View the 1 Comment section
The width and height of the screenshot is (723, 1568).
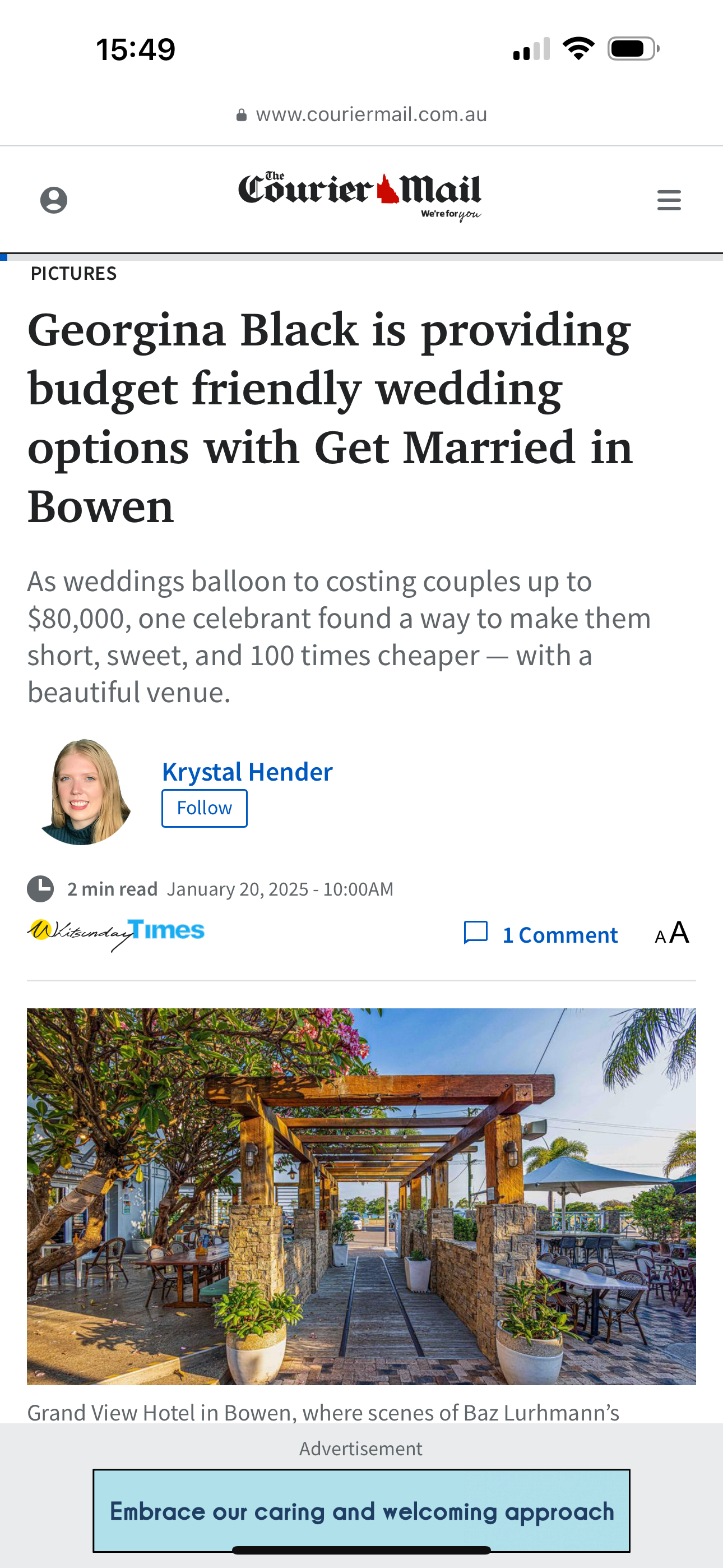(x=541, y=934)
